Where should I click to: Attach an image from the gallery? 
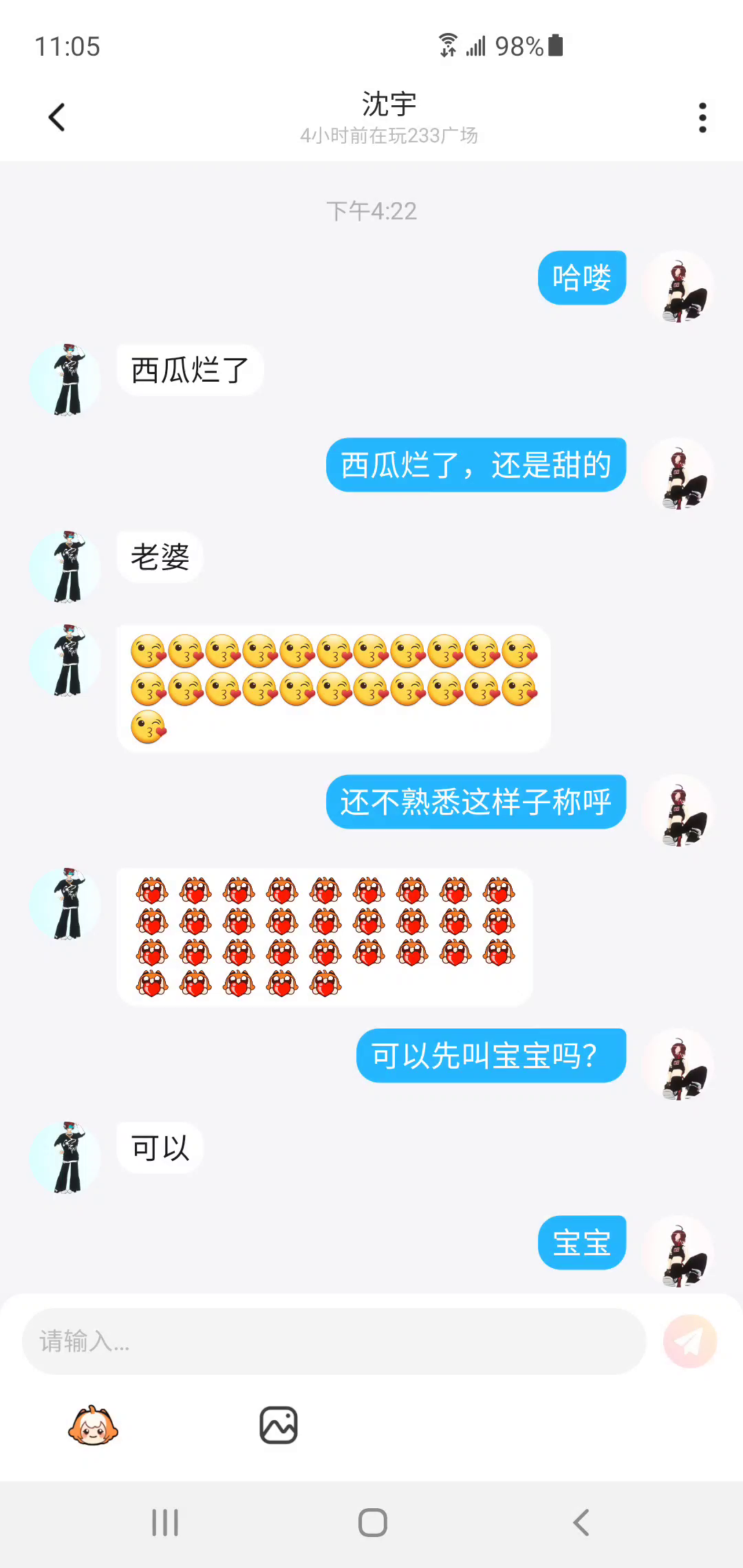[279, 1425]
